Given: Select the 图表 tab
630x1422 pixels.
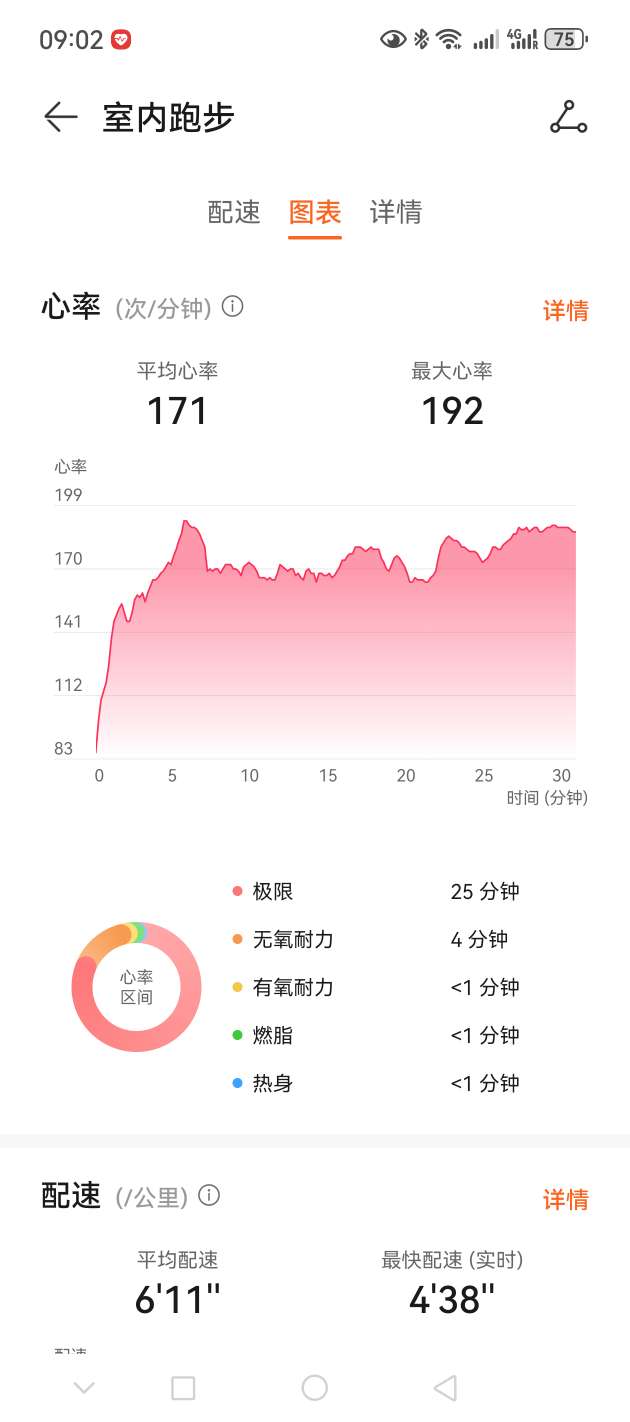Looking at the screenshot, I should point(315,212).
